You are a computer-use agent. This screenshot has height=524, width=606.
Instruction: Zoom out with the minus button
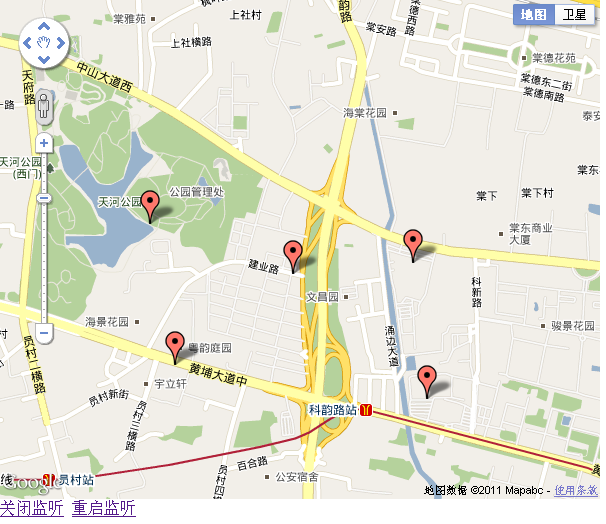click(x=44, y=332)
